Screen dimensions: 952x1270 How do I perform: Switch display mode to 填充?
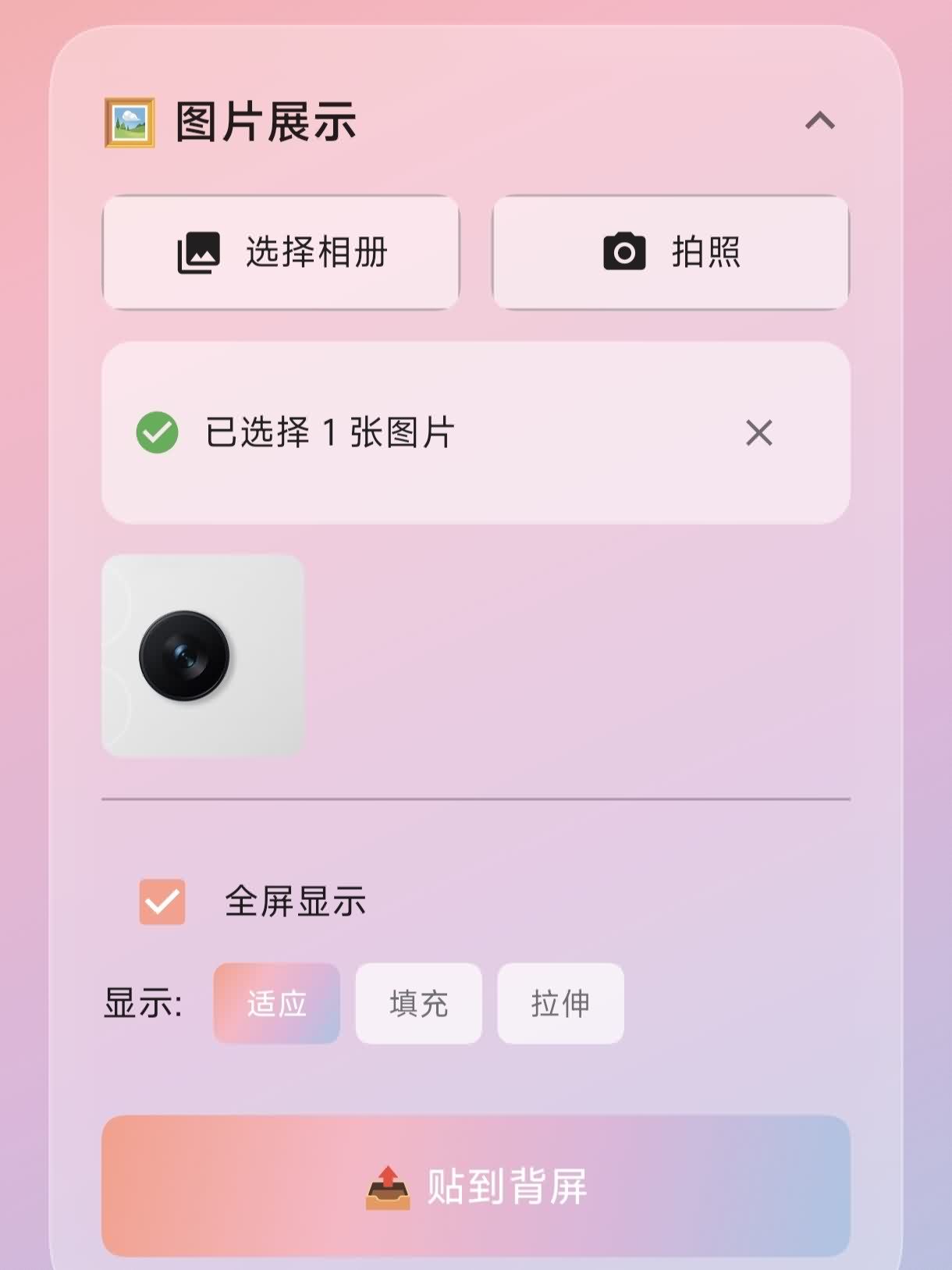419,1003
